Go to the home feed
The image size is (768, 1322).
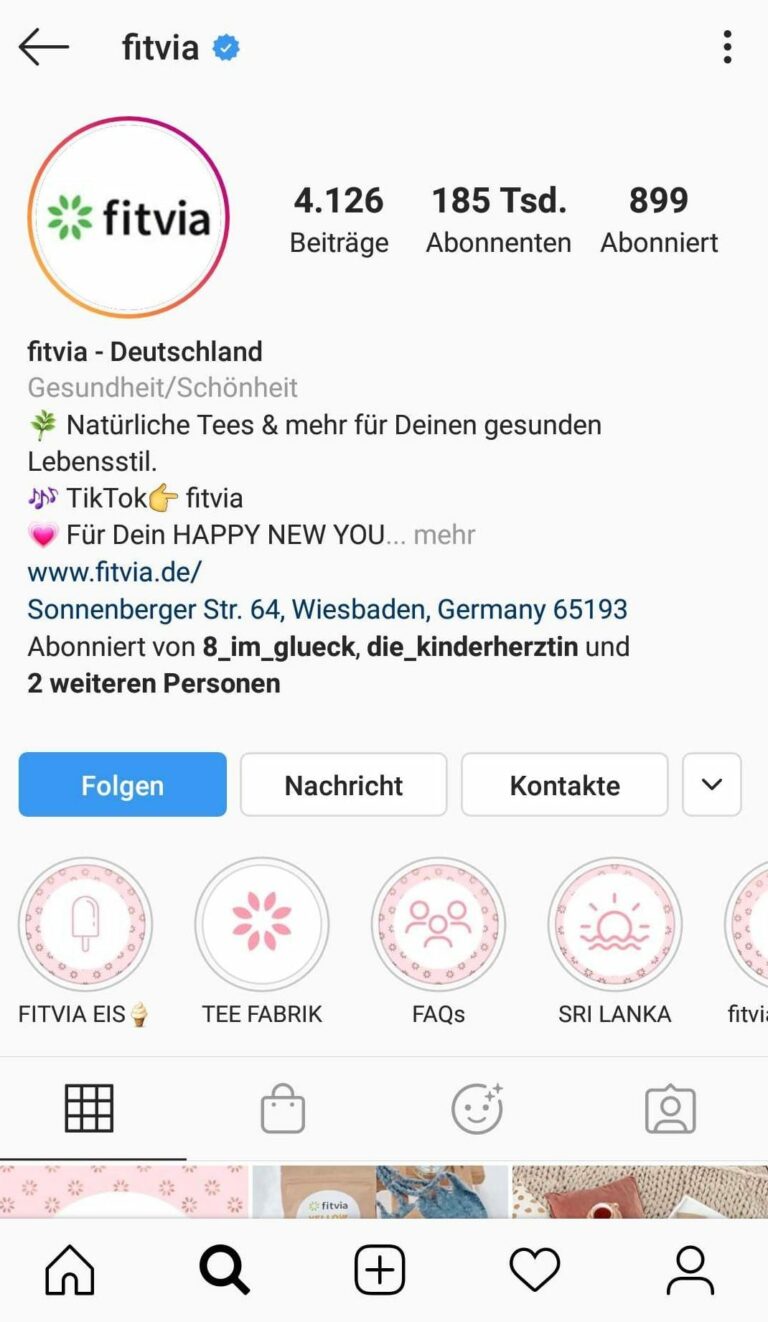pyautogui.click(x=70, y=1271)
